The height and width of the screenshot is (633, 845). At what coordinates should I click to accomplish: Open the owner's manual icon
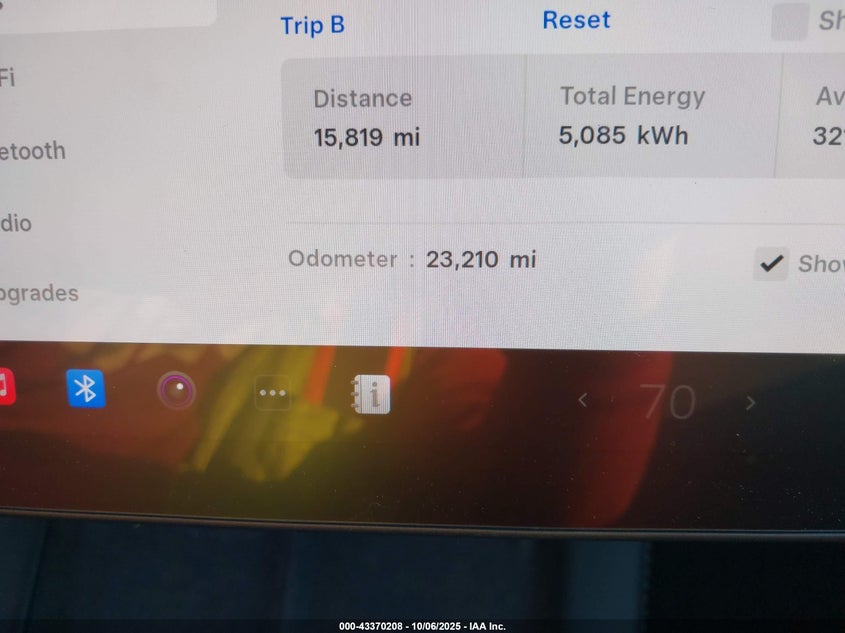(370, 395)
